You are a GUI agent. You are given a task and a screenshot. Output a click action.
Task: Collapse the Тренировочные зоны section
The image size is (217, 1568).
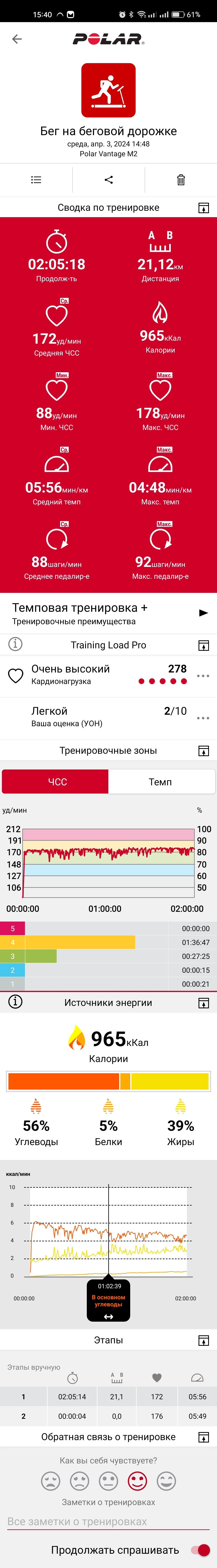coord(204,751)
